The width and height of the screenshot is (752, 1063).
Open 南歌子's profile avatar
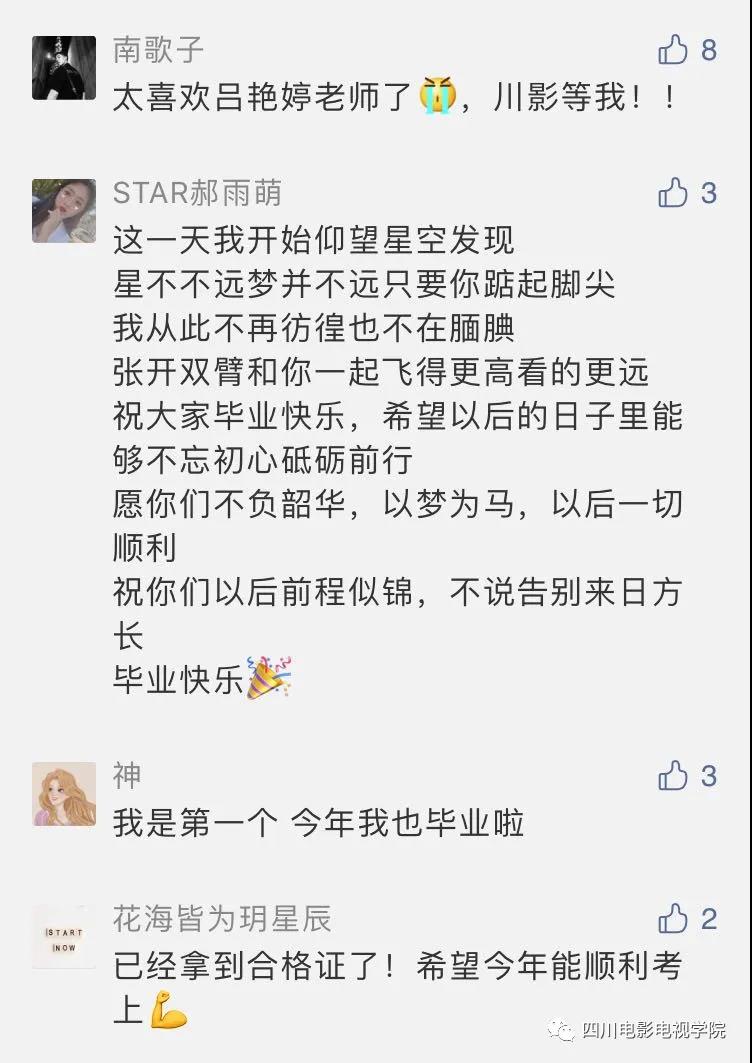[64, 68]
